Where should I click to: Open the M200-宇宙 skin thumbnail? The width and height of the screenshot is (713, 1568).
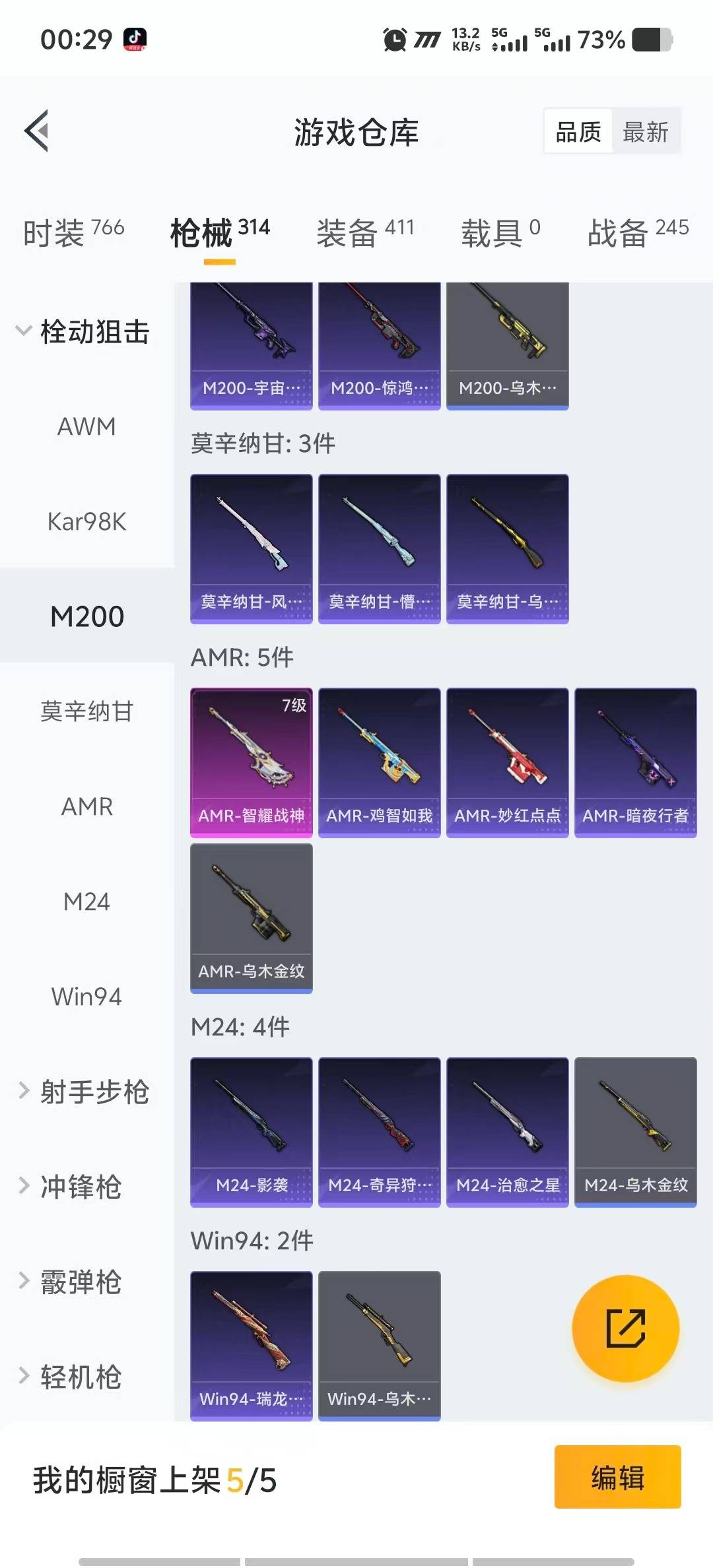pyautogui.click(x=251, y=343)
